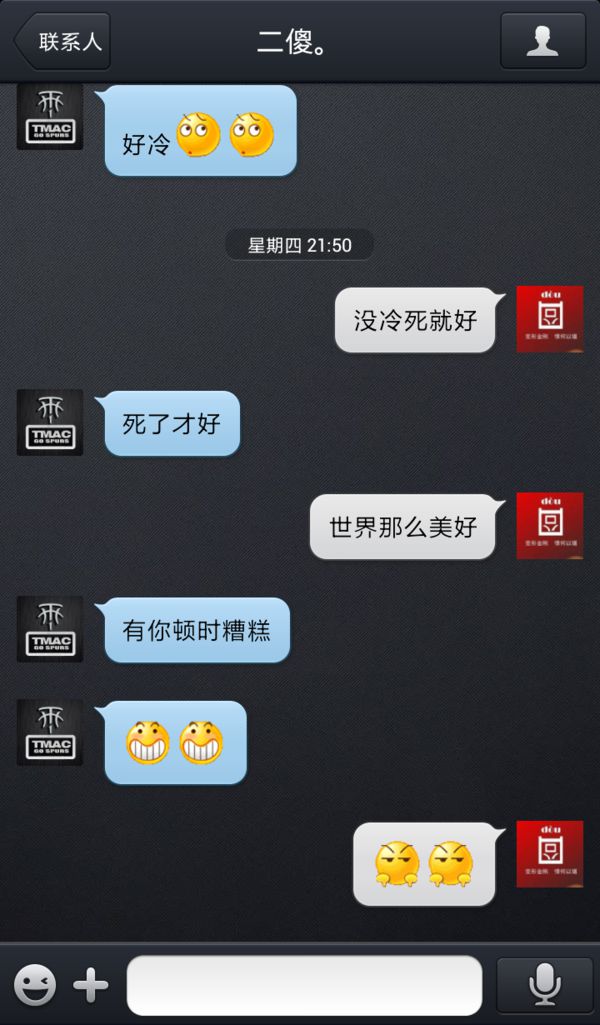Open the contact profile icon
The width and height of the screenshot is (600, 1025).
[x=542, y=41]
